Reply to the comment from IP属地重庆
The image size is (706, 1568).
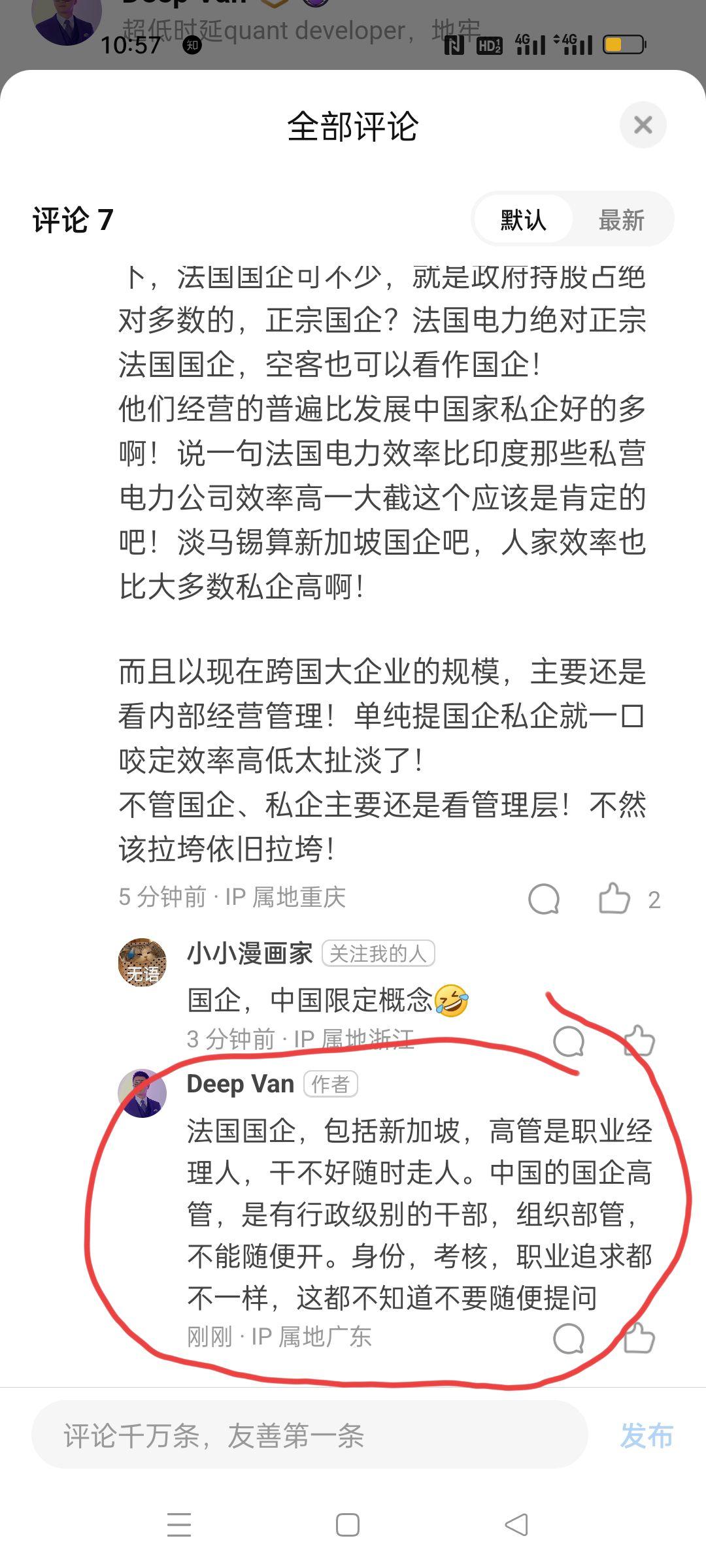point(544,899)
